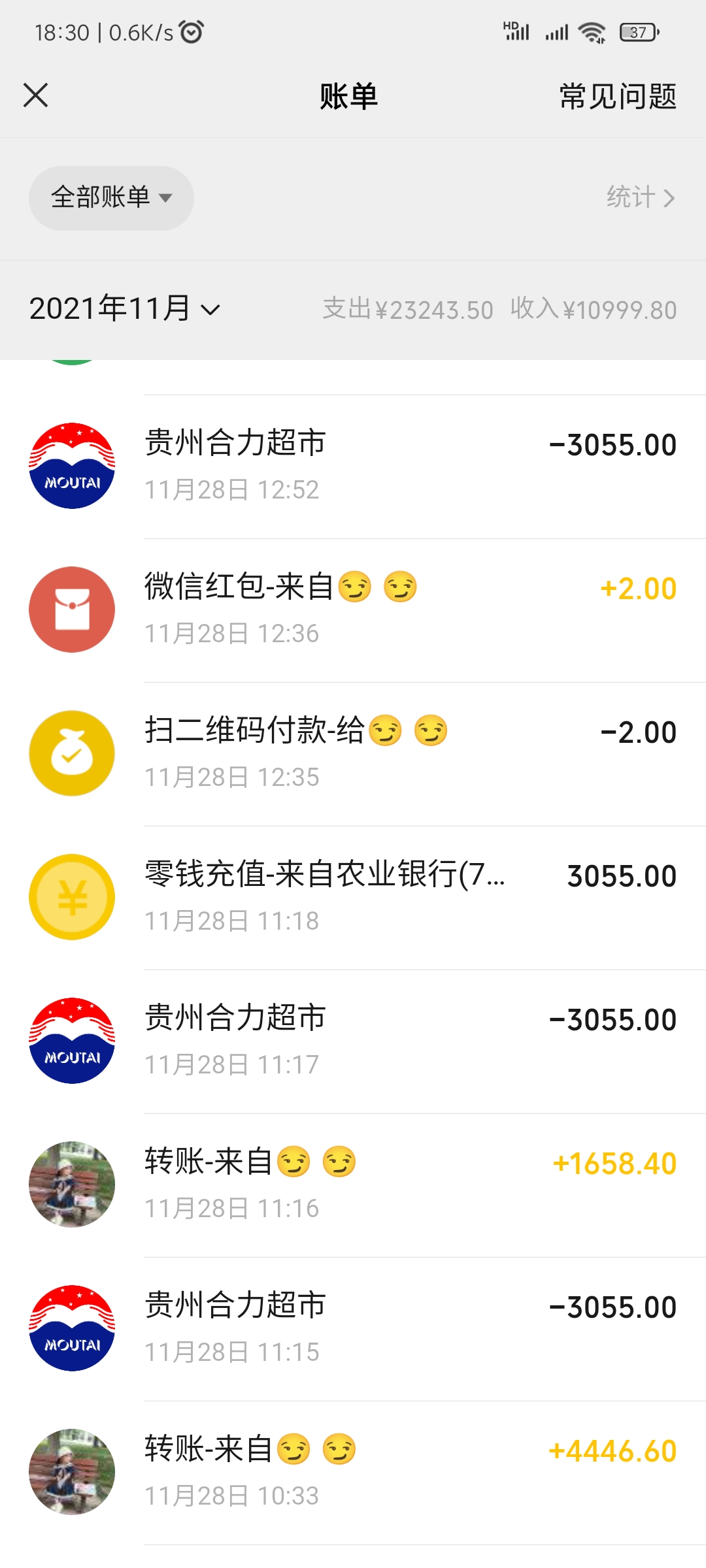
Task: Close the 账单 bill page
Action: pyautogui.click(x=36, y=95)
